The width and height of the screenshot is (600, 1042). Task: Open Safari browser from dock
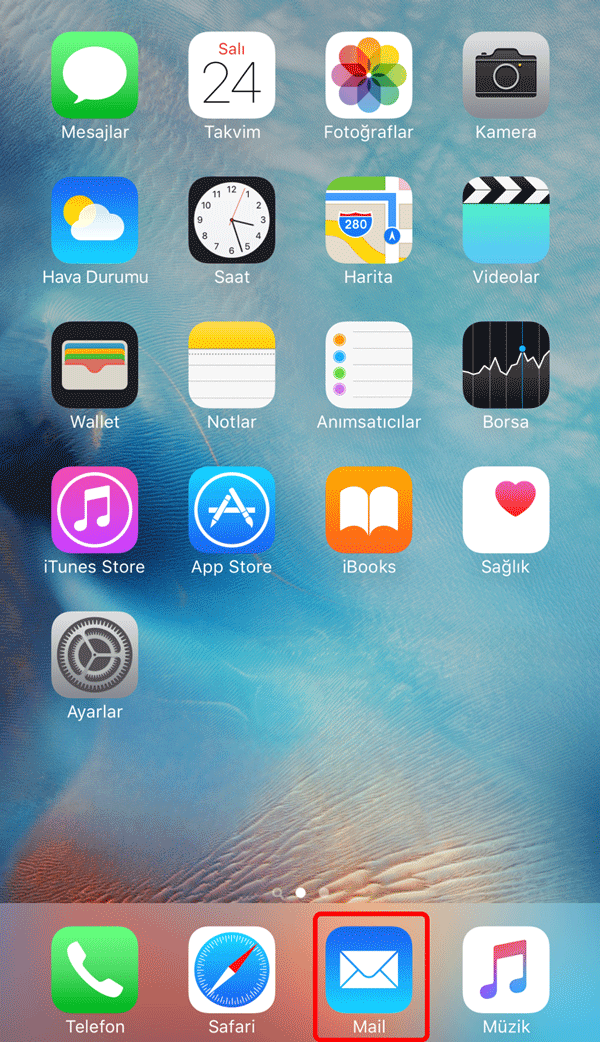232,970
